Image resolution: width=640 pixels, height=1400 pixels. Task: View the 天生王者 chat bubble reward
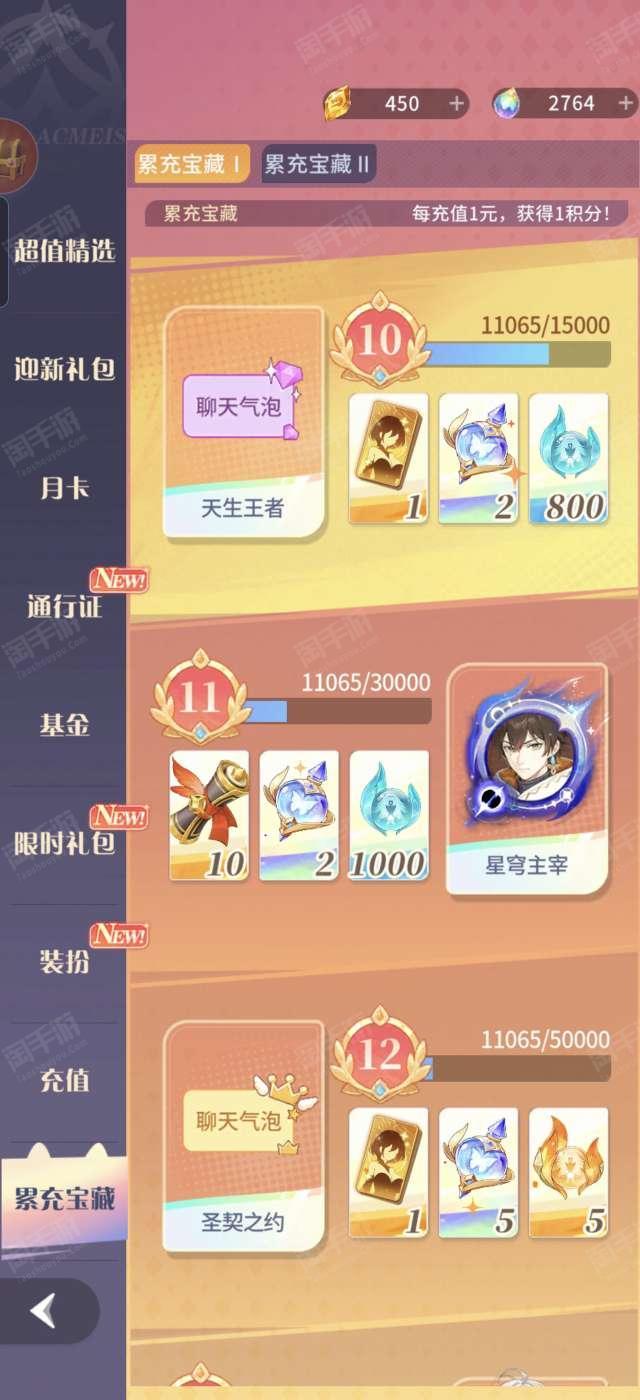pos(243,422)
